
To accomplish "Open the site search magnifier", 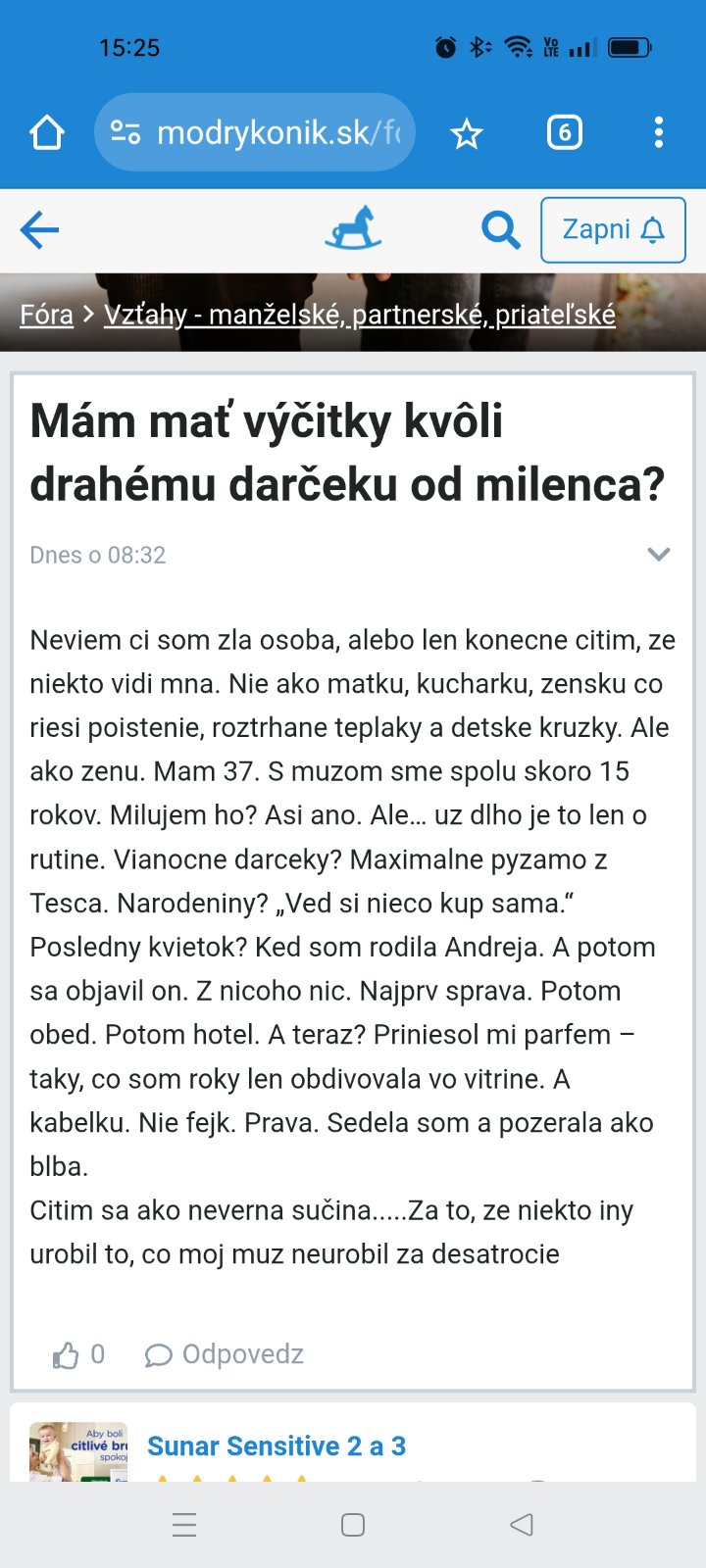I will pos(500,230).
